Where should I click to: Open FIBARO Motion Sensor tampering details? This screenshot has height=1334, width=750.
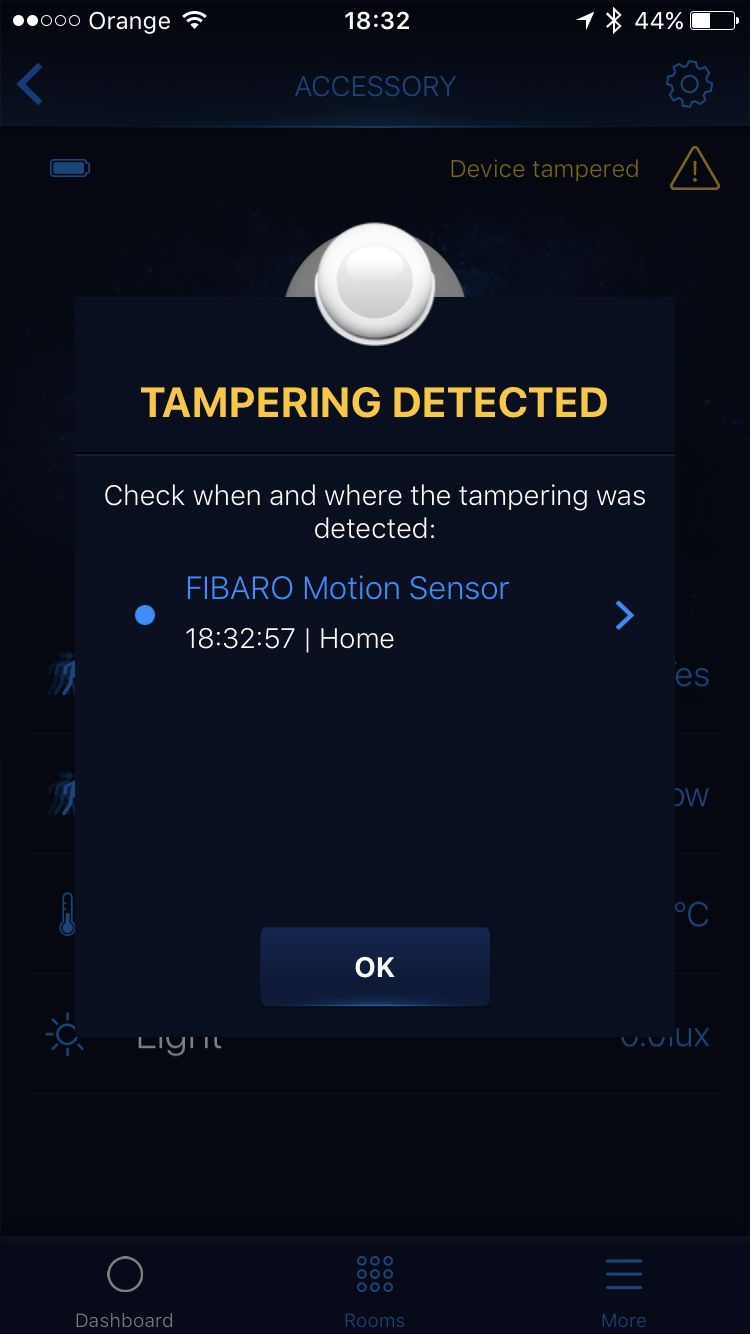[x=624, y=614]
